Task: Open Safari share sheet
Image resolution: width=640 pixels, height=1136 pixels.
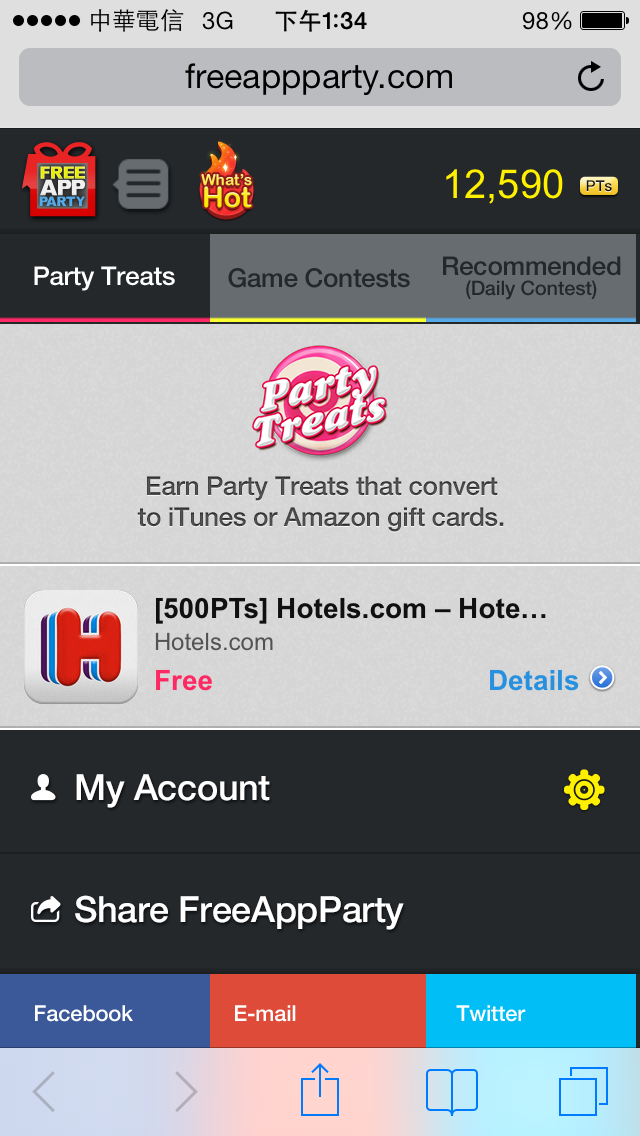Action: (x=320, y=1090)
